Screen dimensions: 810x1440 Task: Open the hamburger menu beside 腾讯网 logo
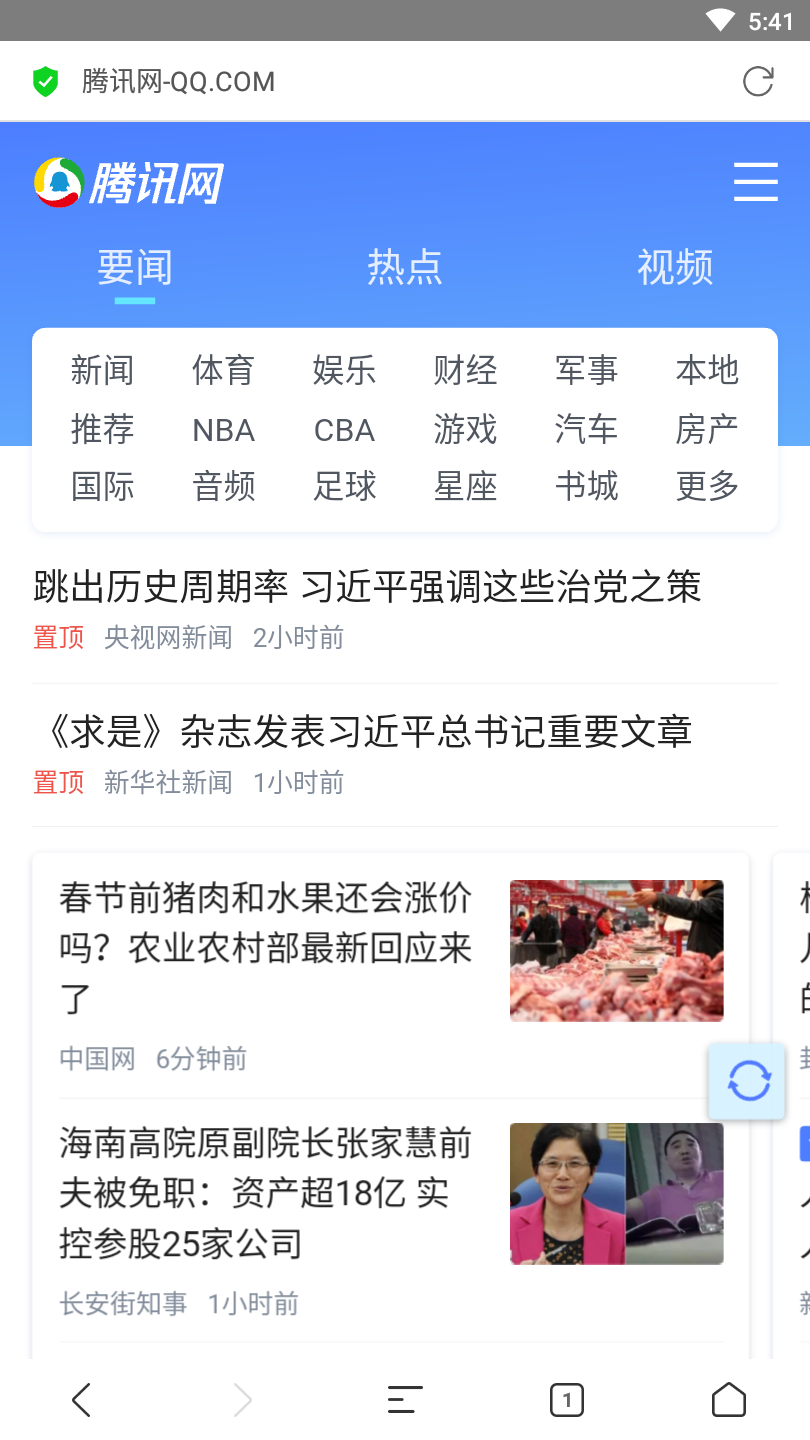tap(755, 182)
